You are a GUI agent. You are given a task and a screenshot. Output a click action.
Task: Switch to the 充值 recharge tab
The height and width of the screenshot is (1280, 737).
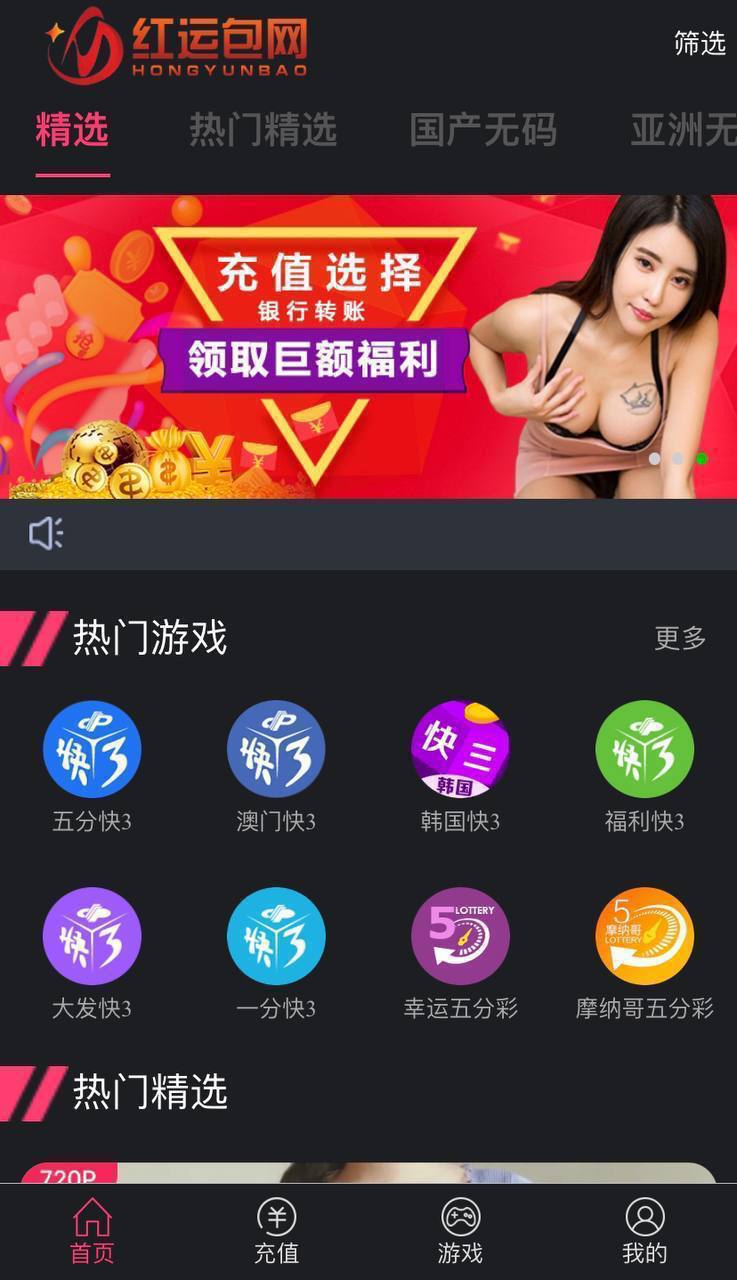[276, 1231]
